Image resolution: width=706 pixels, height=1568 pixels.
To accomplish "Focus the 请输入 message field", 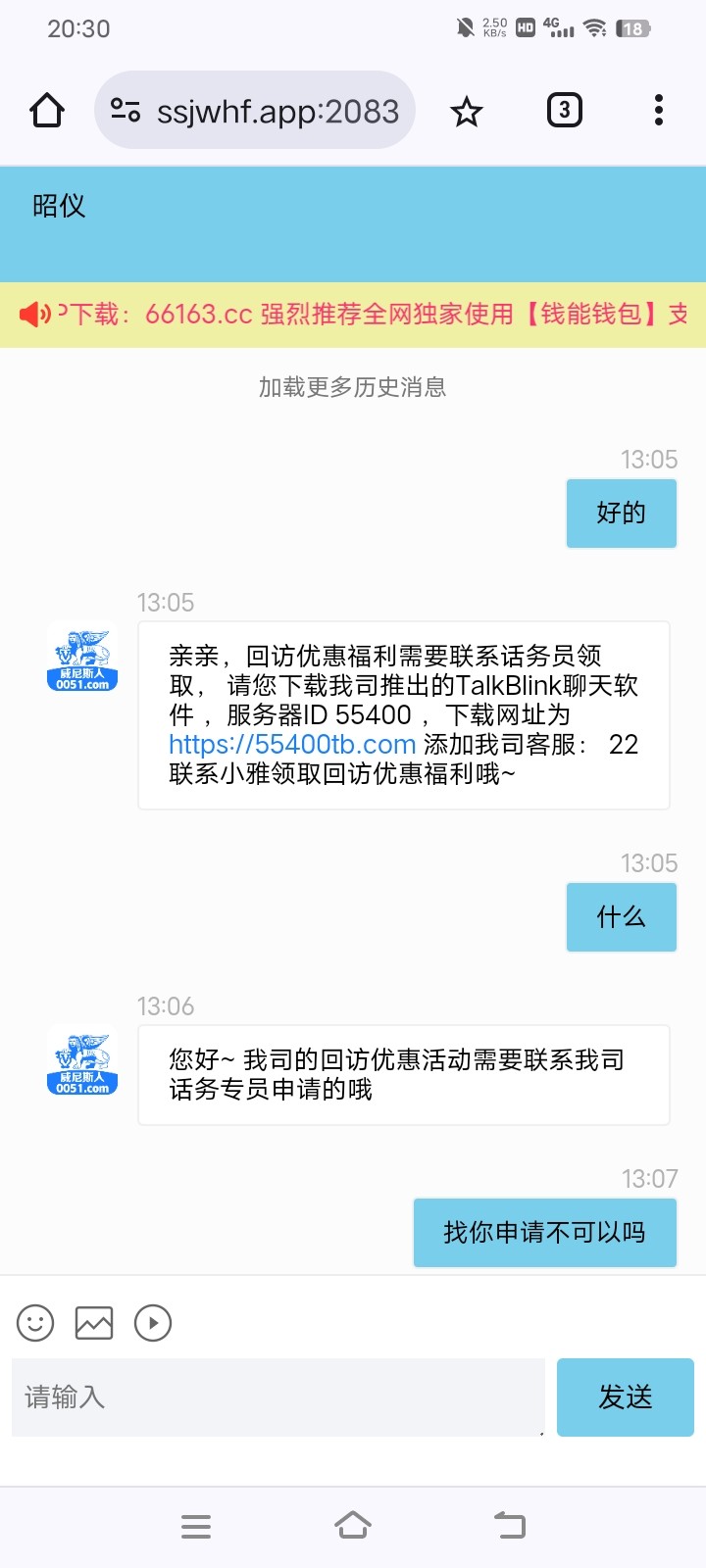I will (278, 1397).
